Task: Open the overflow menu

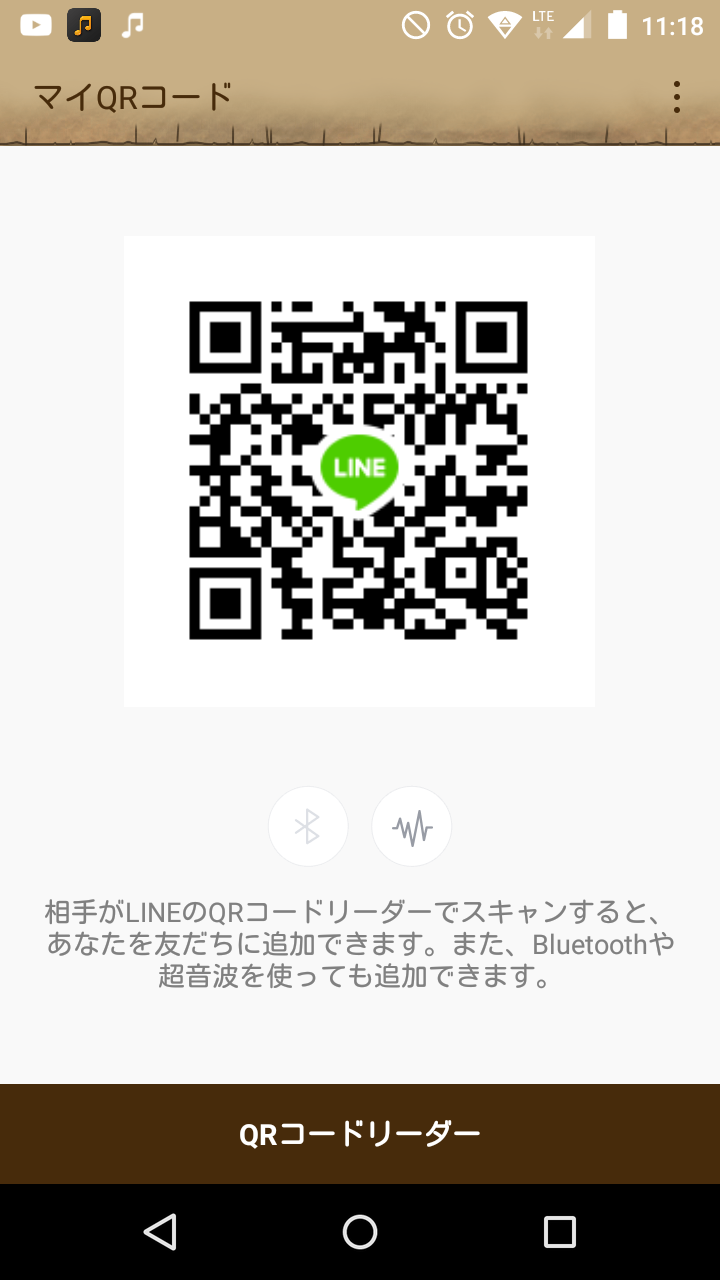Action: point(677,97)
